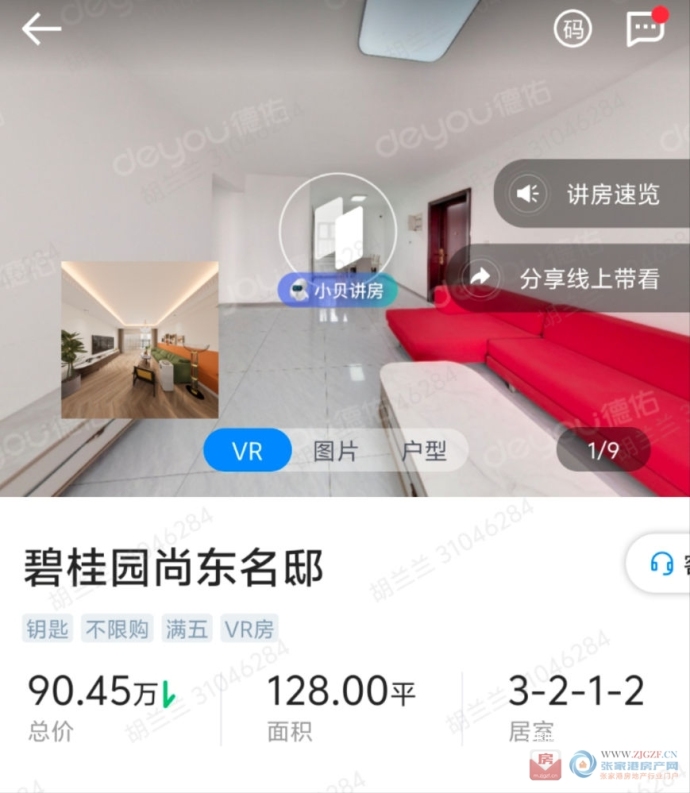Screen dimensions: 690x793
Task: Start the 讲房速览 audio overview
Action: [x=592, y=194]
